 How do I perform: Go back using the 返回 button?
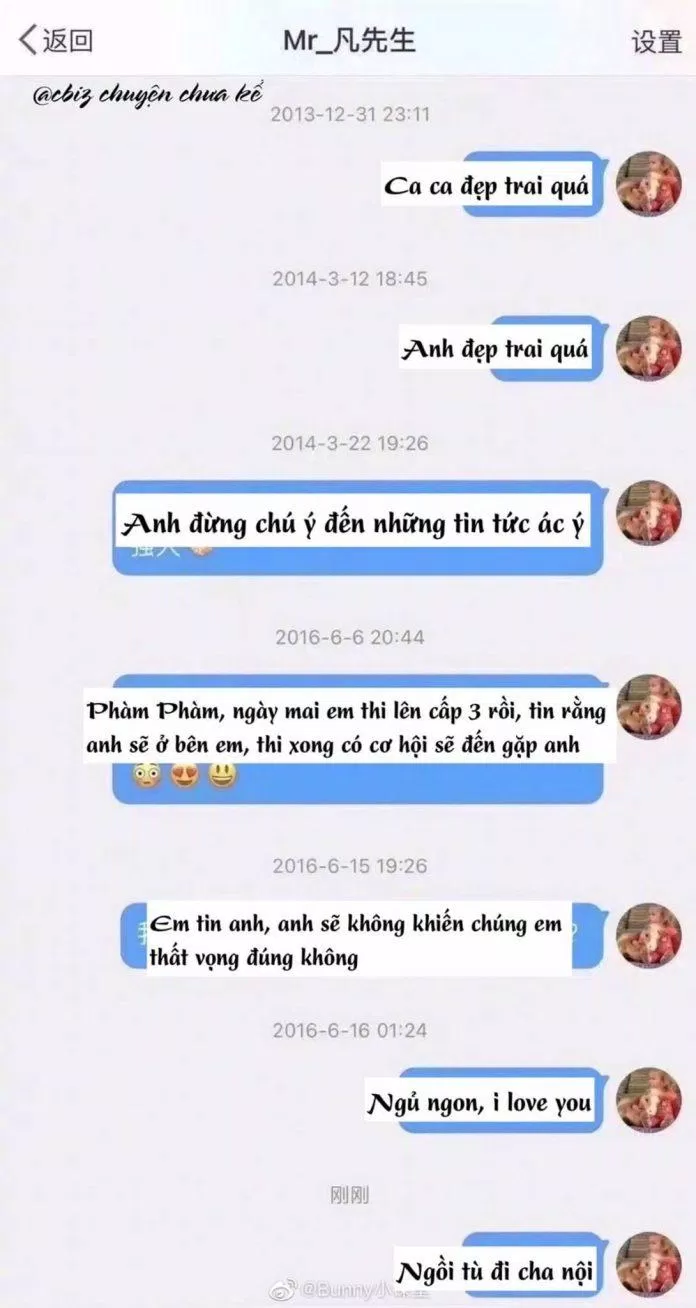[55, 41]
